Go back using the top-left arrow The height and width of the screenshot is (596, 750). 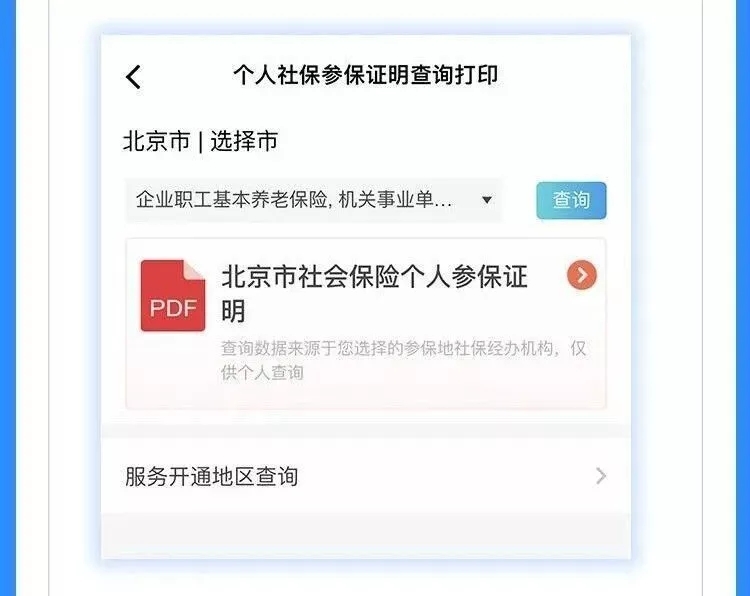pyautogui.click(x=133, y=77)
